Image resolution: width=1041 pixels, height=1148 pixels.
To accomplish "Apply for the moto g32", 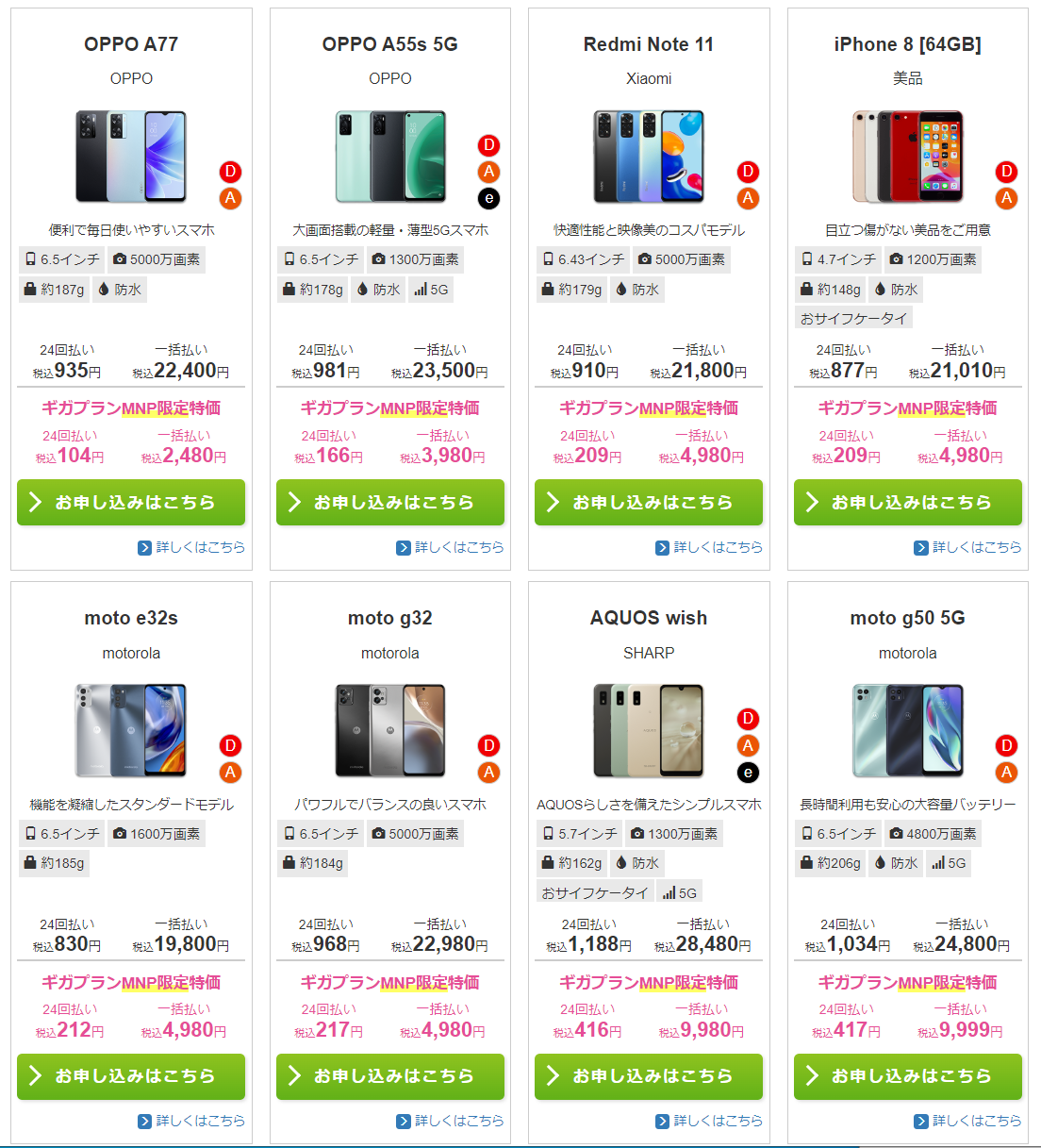I will point(389,1075).
